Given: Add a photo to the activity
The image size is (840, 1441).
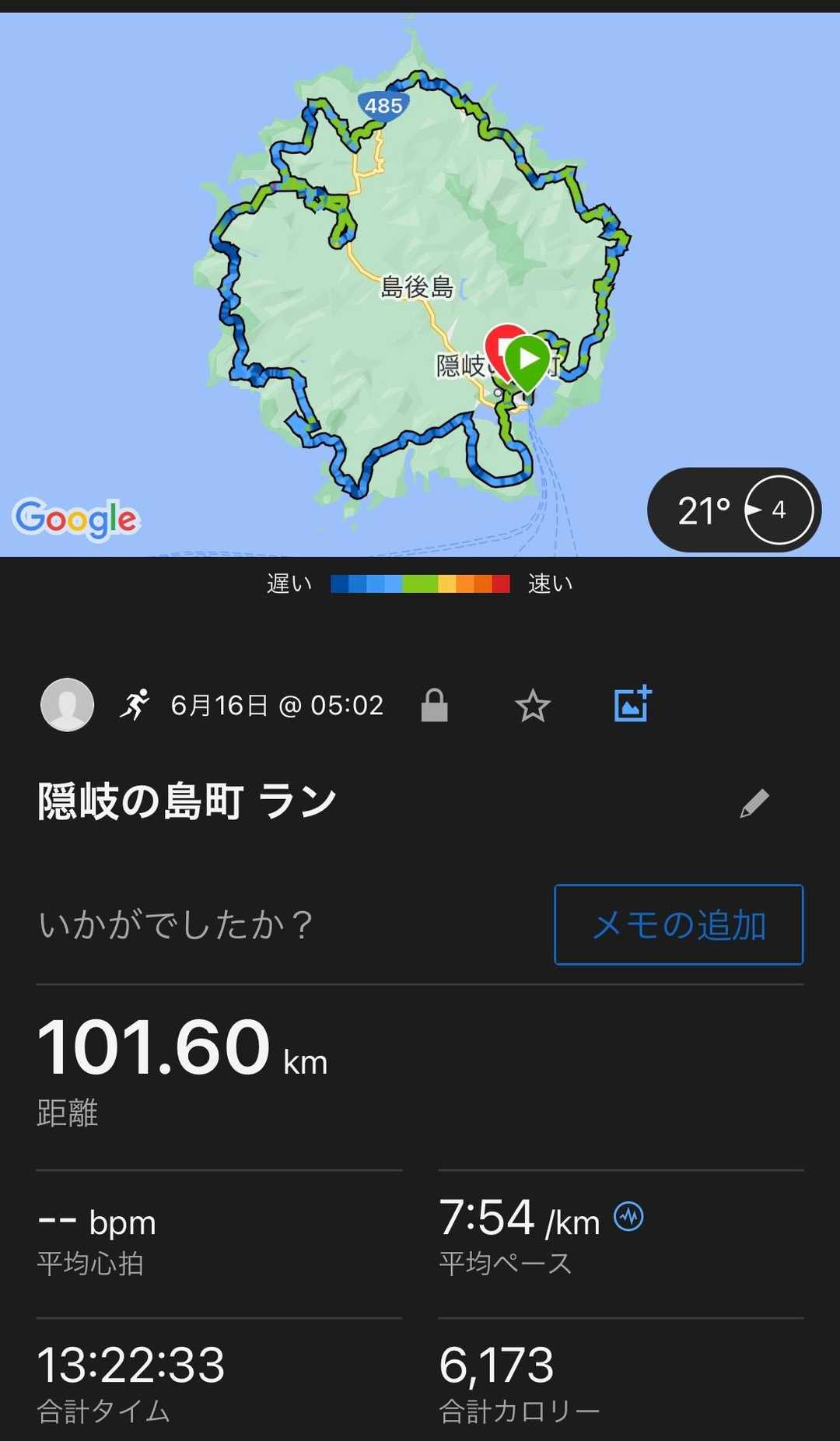Looking at the screenshot, I should (632, 704).
